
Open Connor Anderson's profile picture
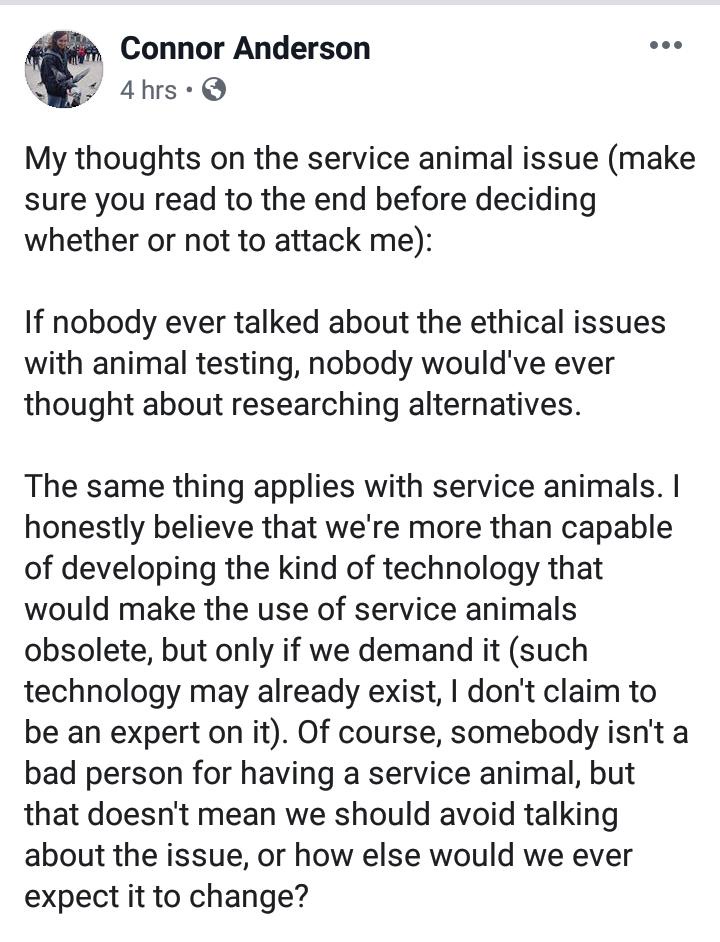point(63,68)
